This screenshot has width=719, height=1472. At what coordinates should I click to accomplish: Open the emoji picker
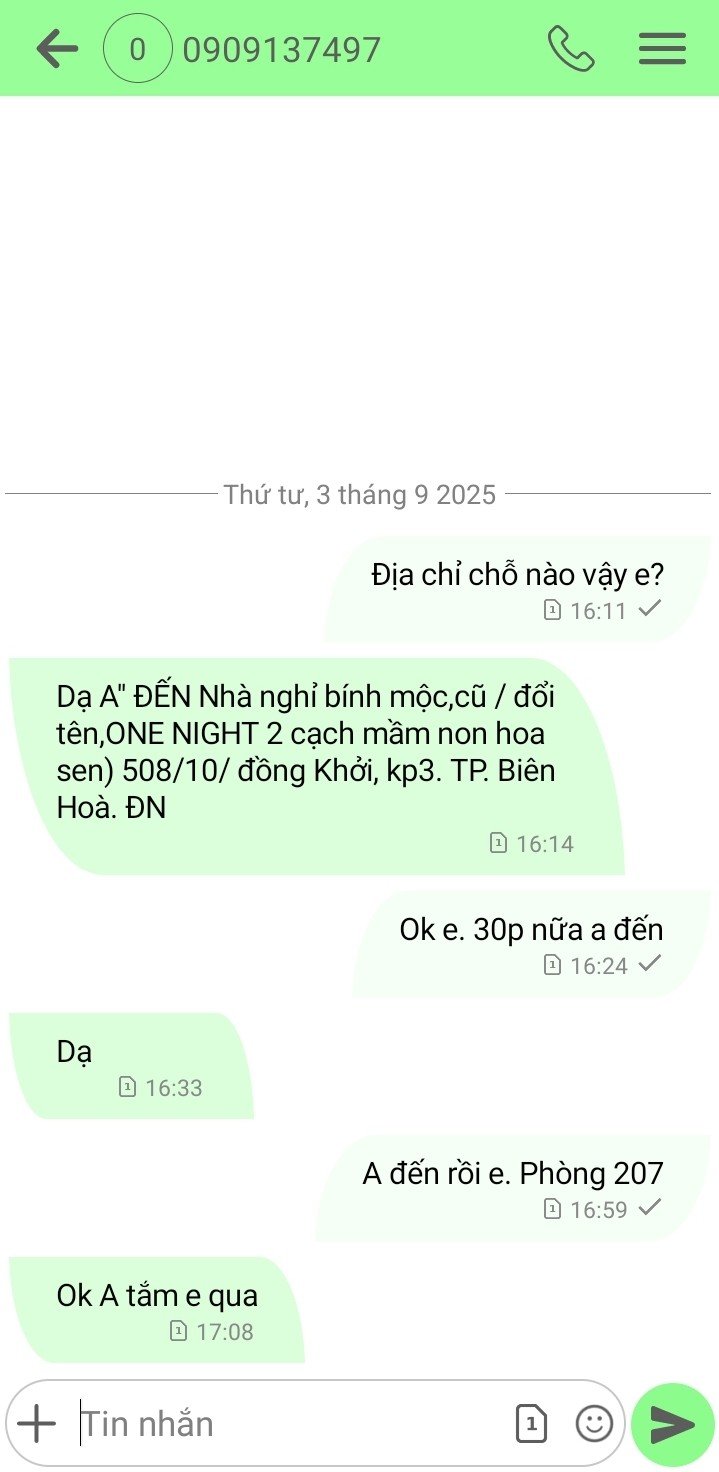click(x=594, y=1423)
